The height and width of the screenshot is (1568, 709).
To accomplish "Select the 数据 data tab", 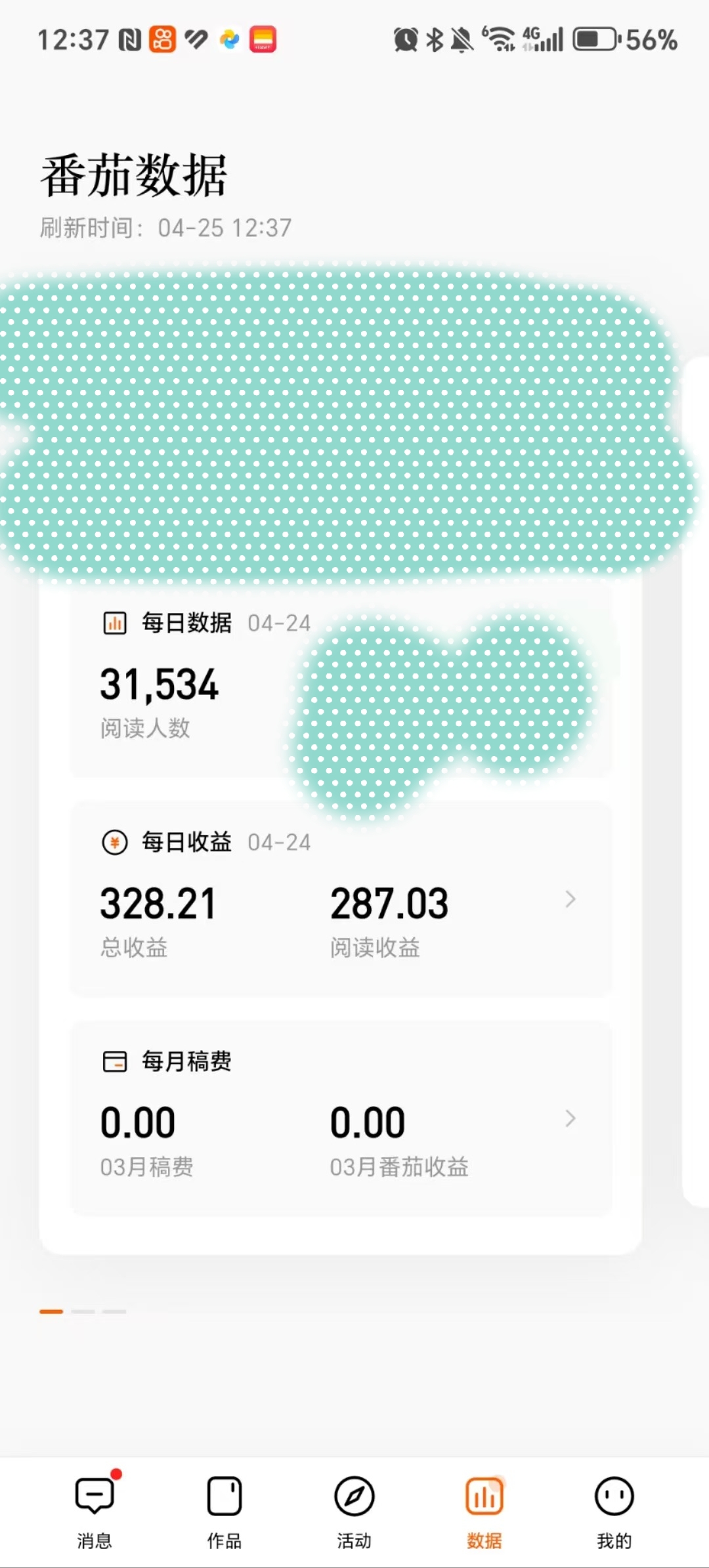I will [484, 1509].
